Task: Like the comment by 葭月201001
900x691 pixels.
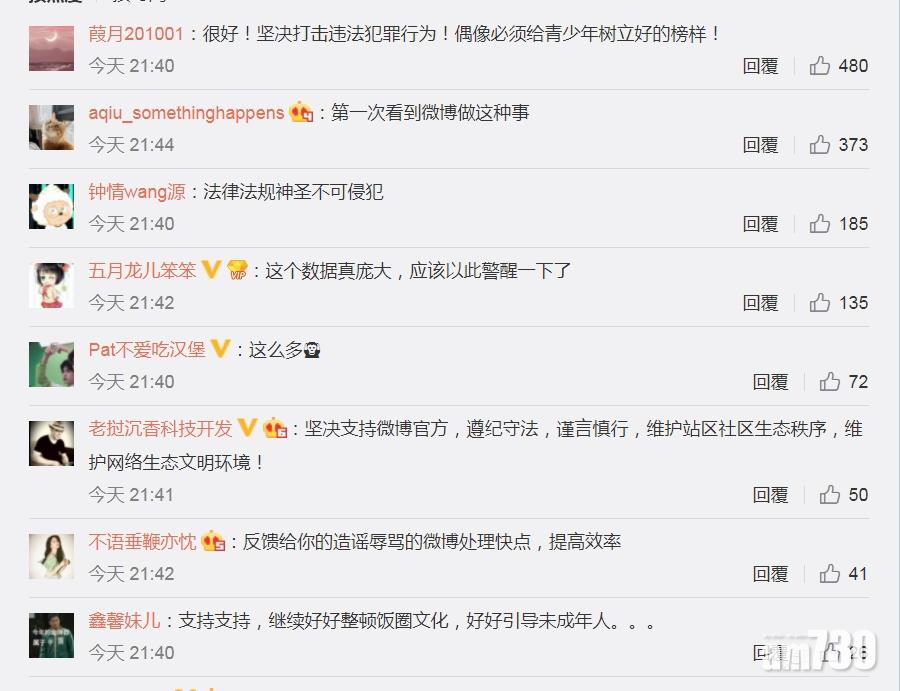Action: tap(820, 66)
